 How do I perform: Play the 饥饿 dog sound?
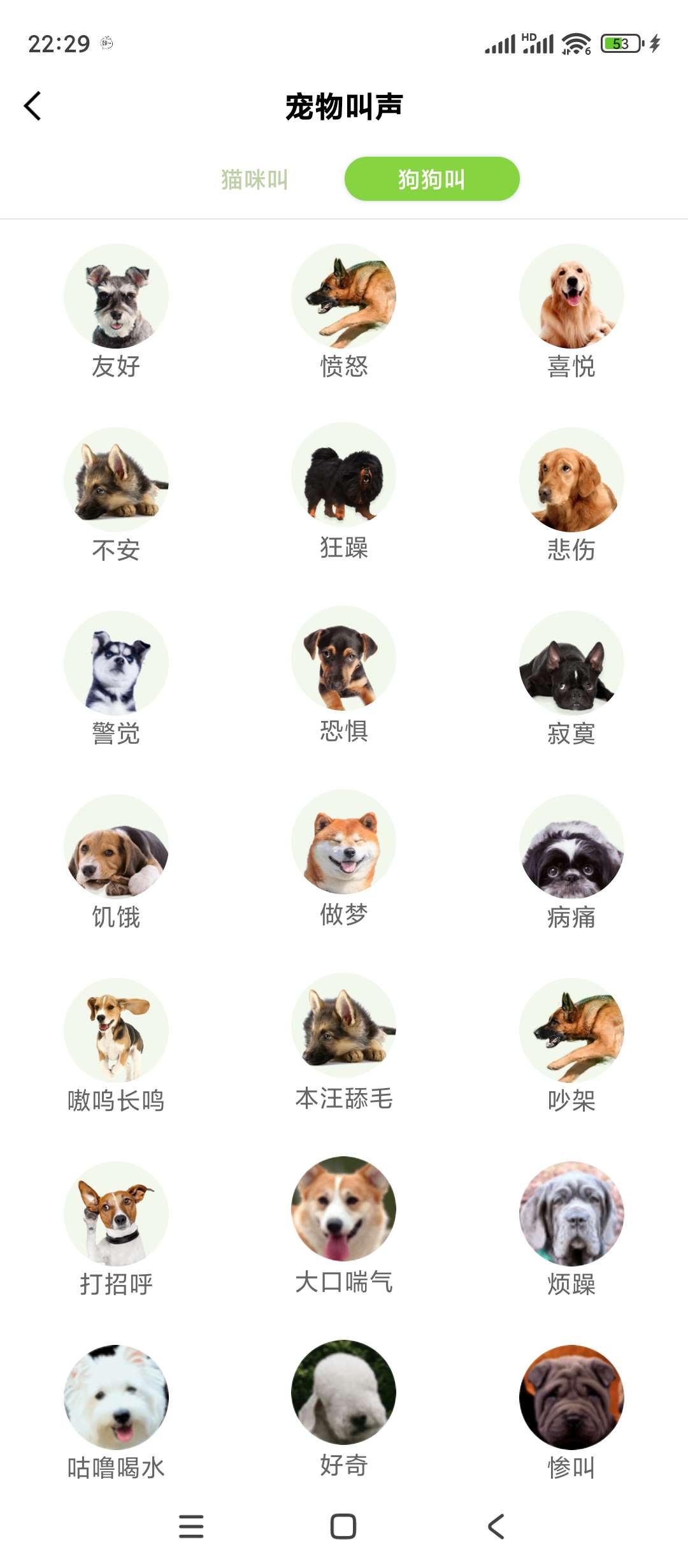point(116,847)
